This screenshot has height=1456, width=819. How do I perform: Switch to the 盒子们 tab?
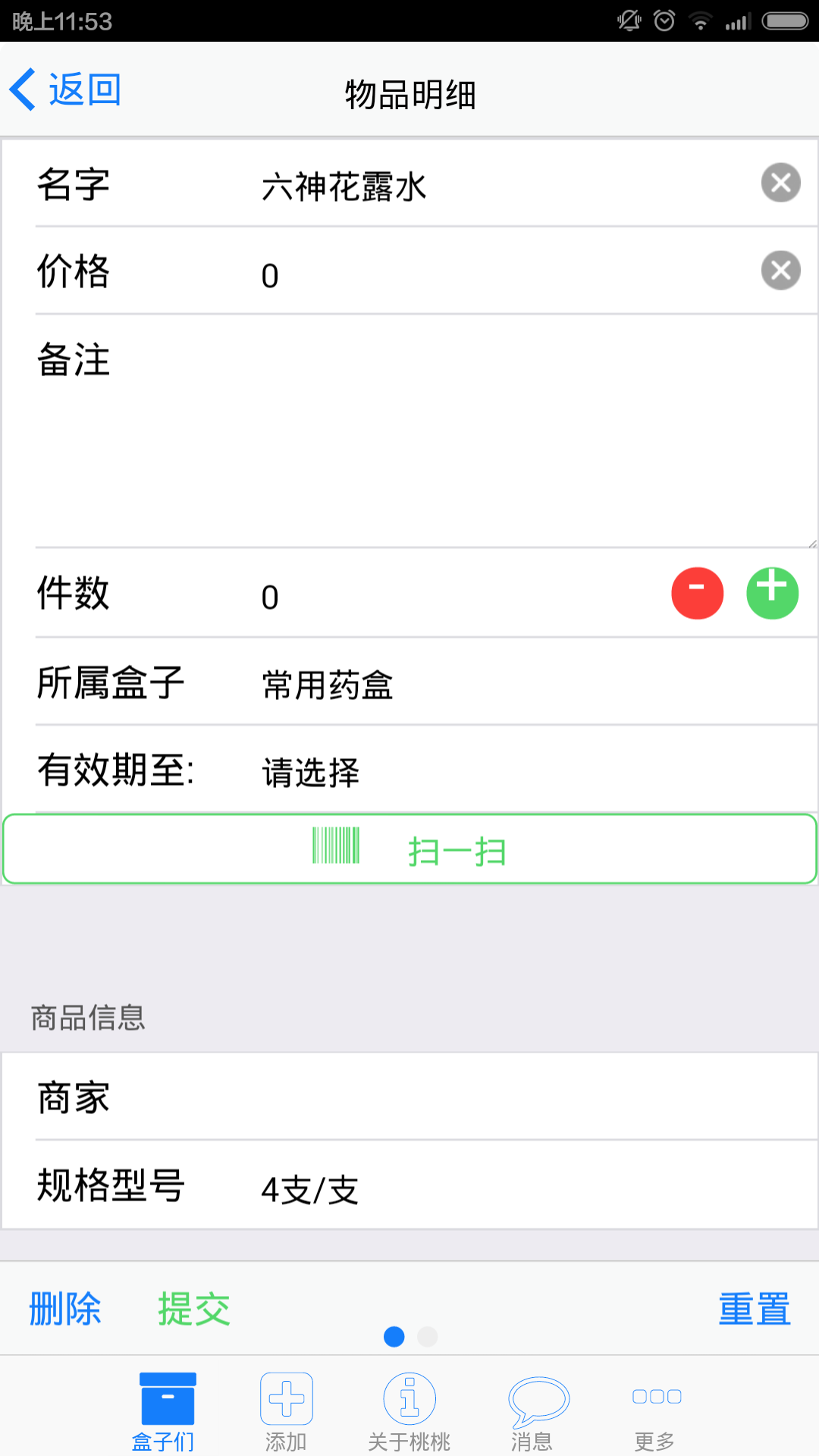click(164, 1410)
